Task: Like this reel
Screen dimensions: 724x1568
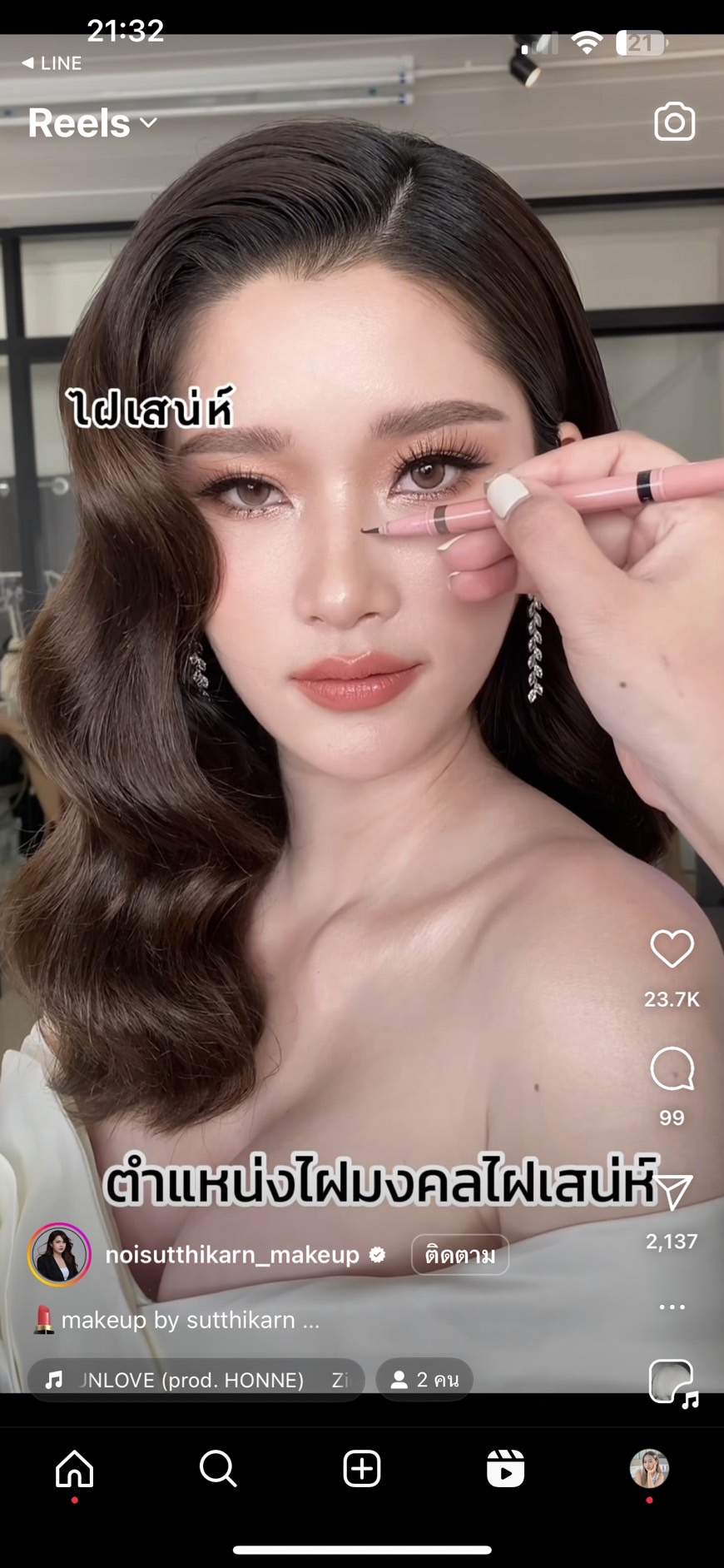Action: pyautogui.click(x=672, y=948)
